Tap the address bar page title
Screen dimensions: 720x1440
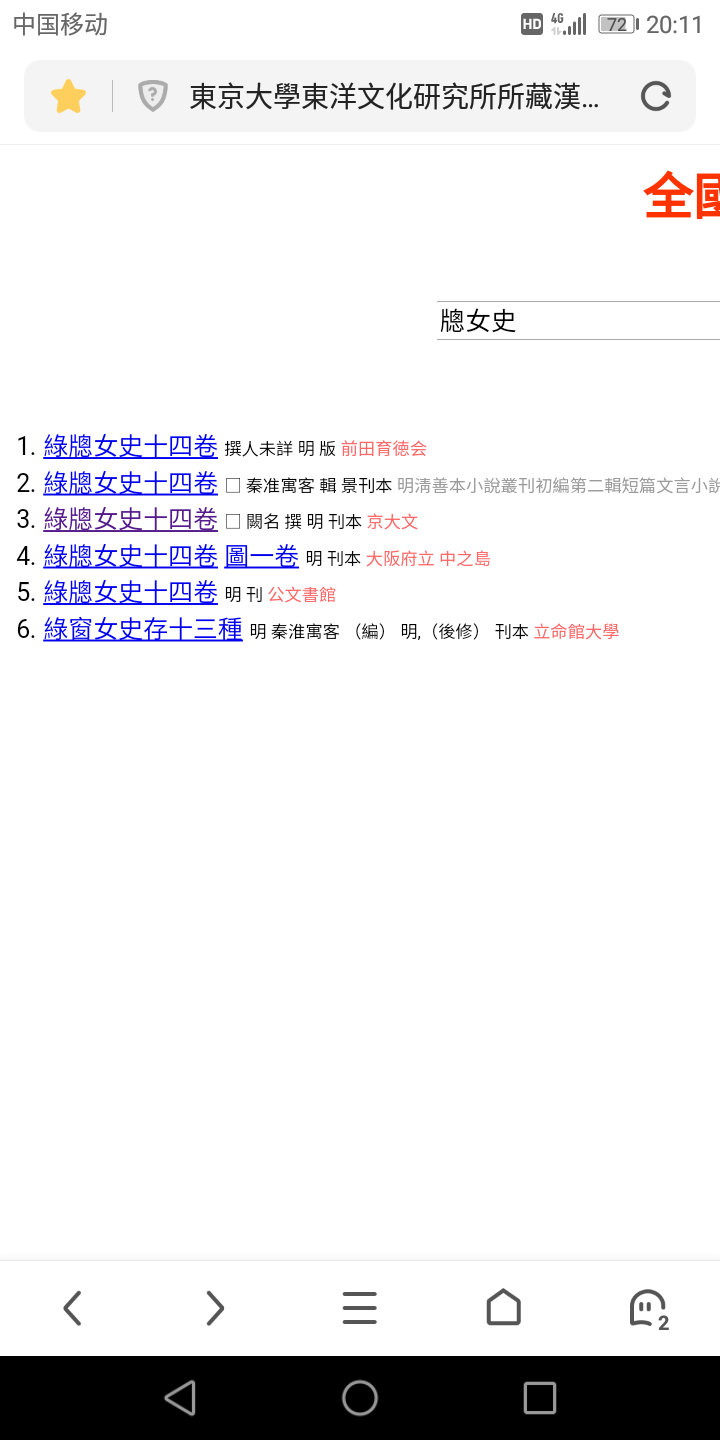[x=394, y=97]
